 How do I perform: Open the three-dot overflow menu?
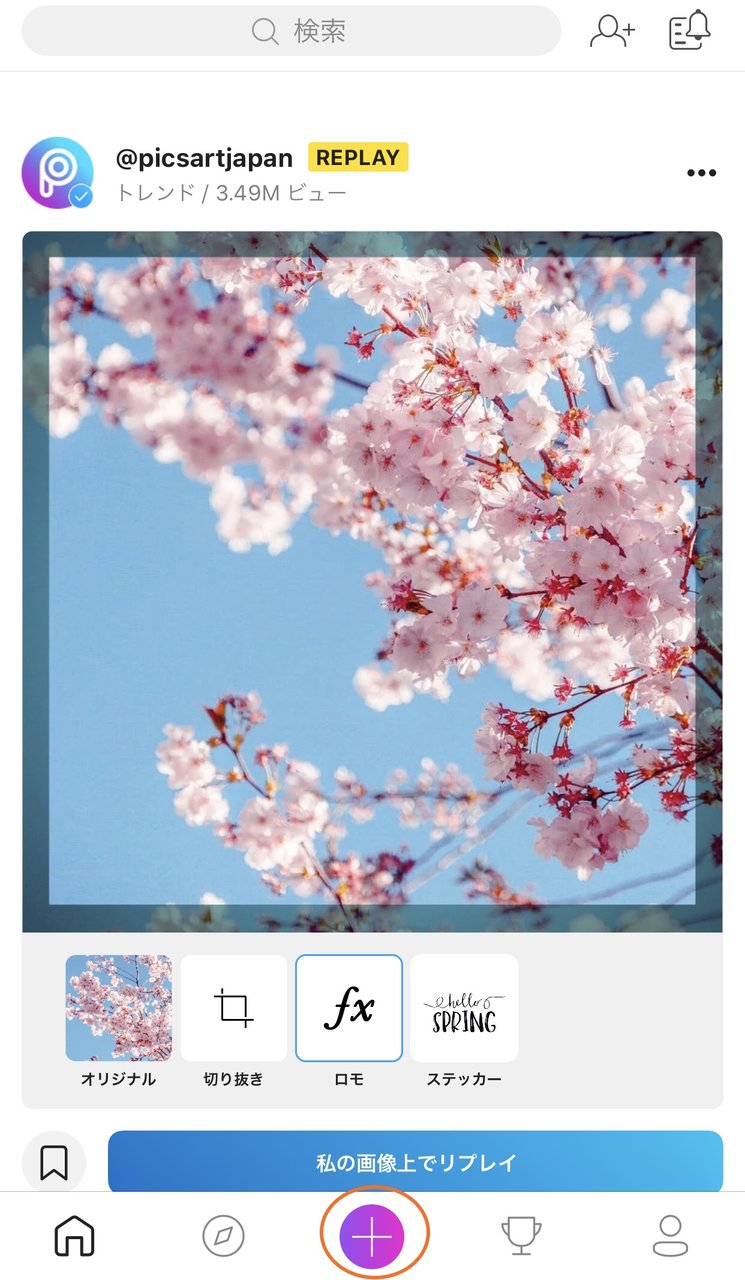click(x=702, y=173)
